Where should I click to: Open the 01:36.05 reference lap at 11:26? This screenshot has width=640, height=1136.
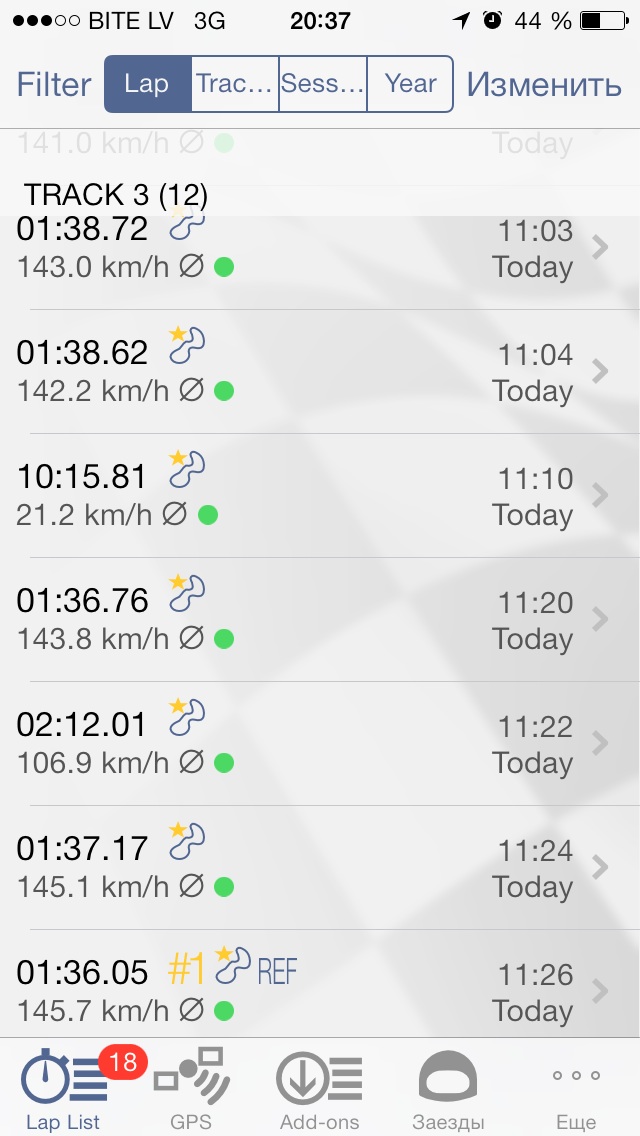[x=320, y=990]
